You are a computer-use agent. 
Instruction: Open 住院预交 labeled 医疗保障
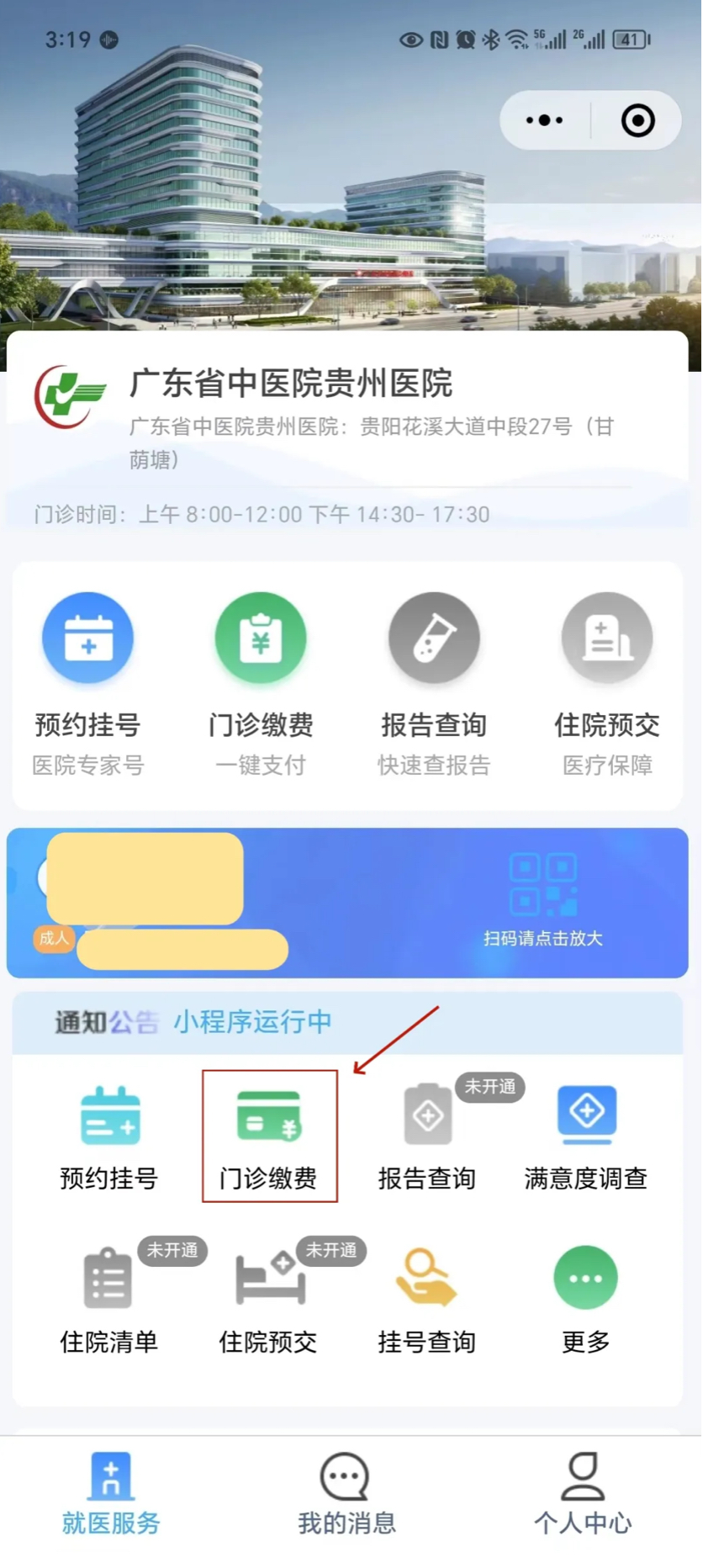point(607,682)
